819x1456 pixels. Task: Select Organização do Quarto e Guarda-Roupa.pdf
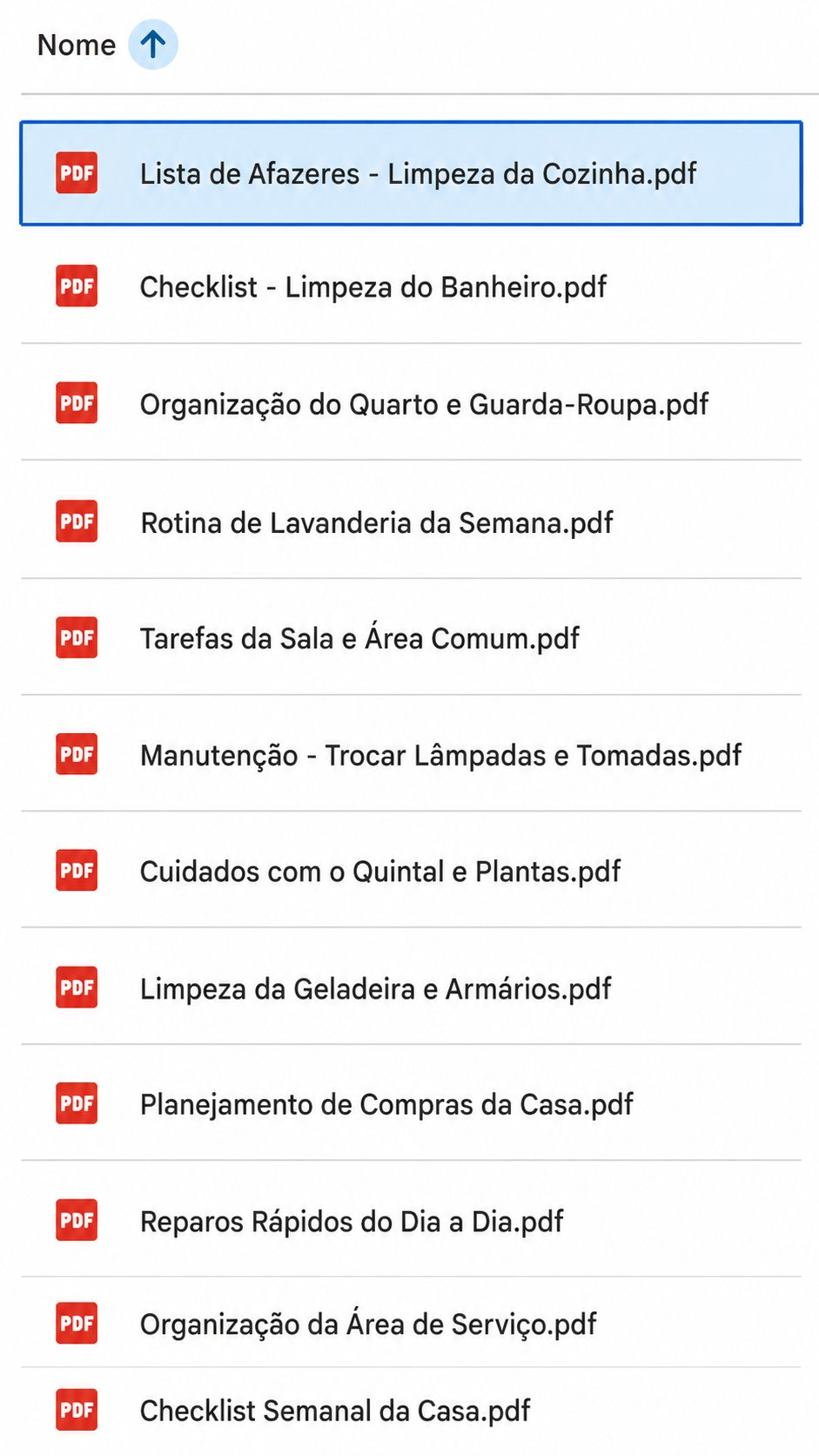(411, 404)
